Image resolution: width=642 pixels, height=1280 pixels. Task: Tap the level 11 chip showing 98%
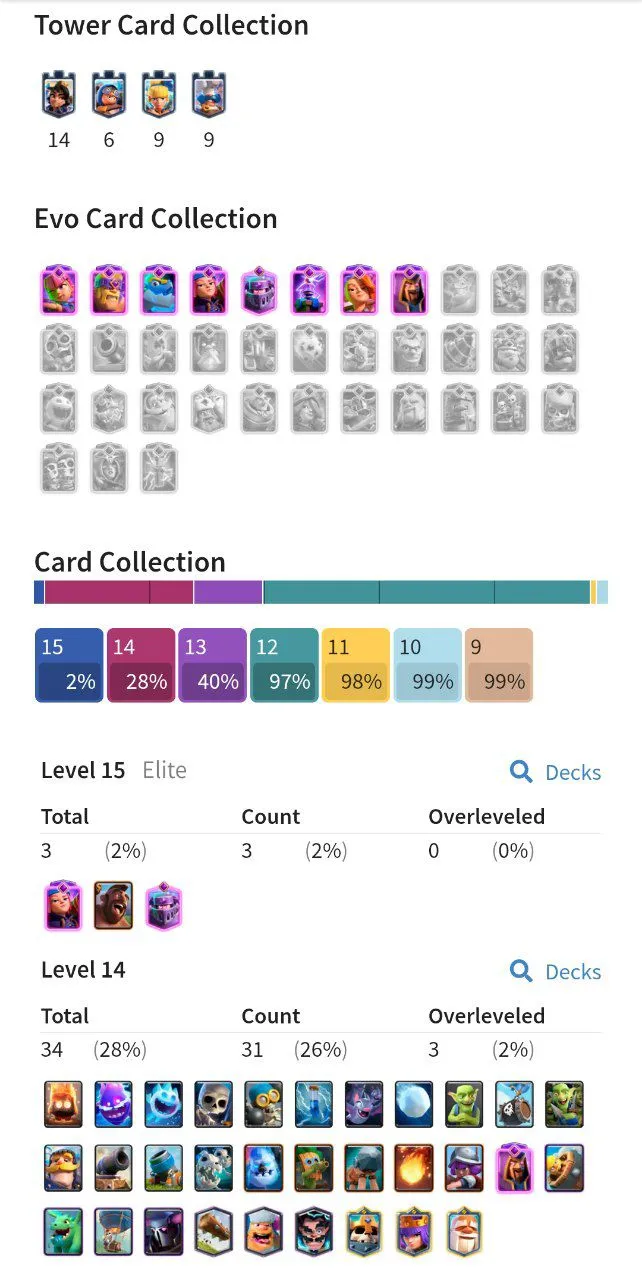click(356, 665)
